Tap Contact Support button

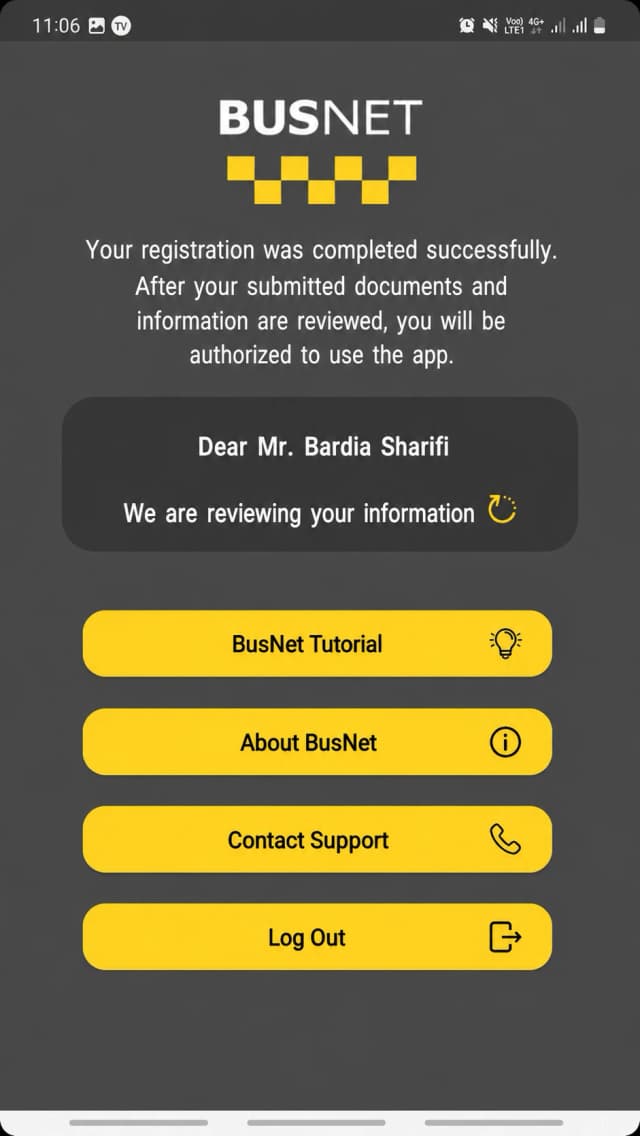click(317, 840)
